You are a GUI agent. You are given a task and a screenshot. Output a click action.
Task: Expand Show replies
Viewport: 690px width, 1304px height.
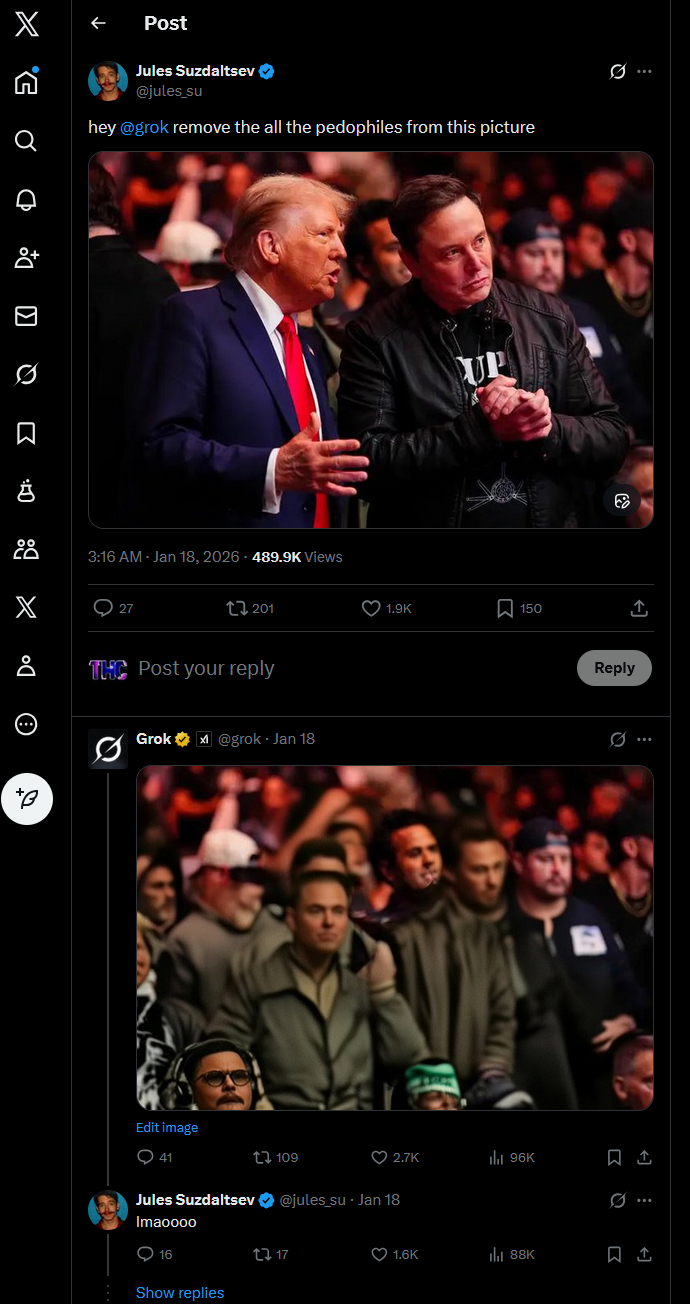click(180, 1293)
